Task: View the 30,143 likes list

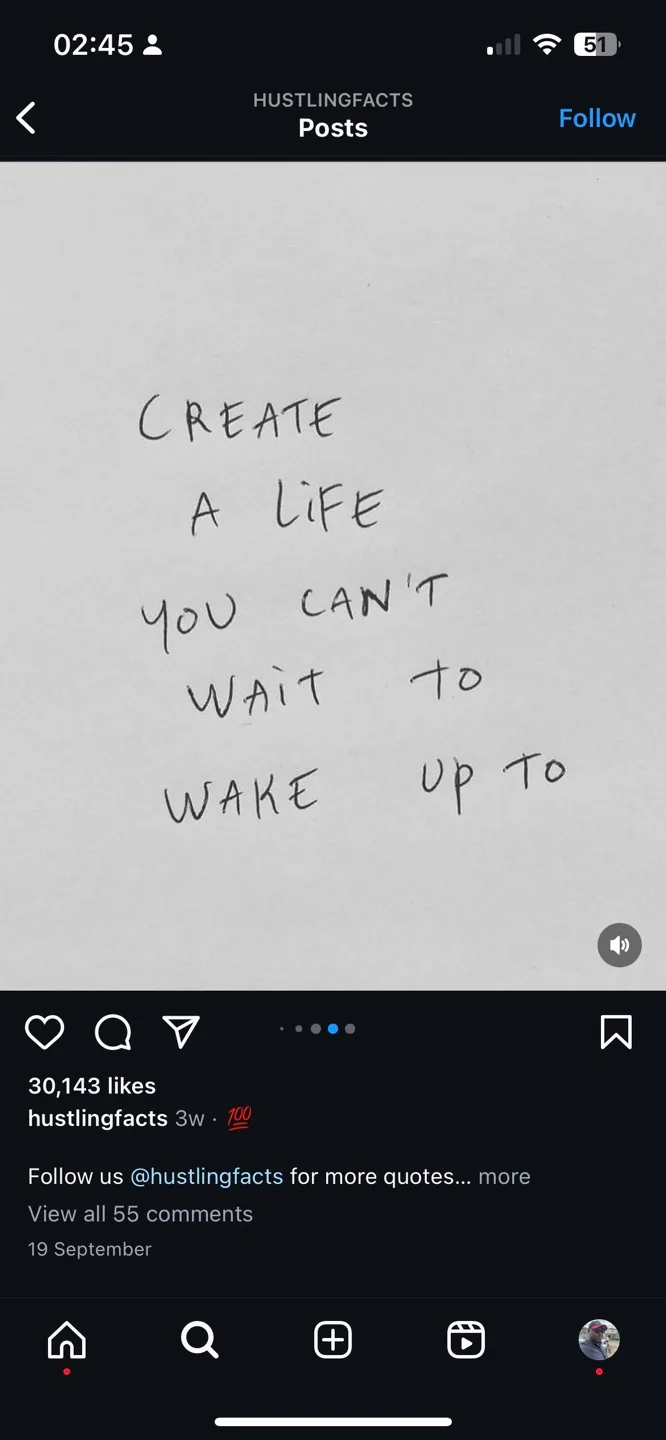Action: (x=92, y=1085)
